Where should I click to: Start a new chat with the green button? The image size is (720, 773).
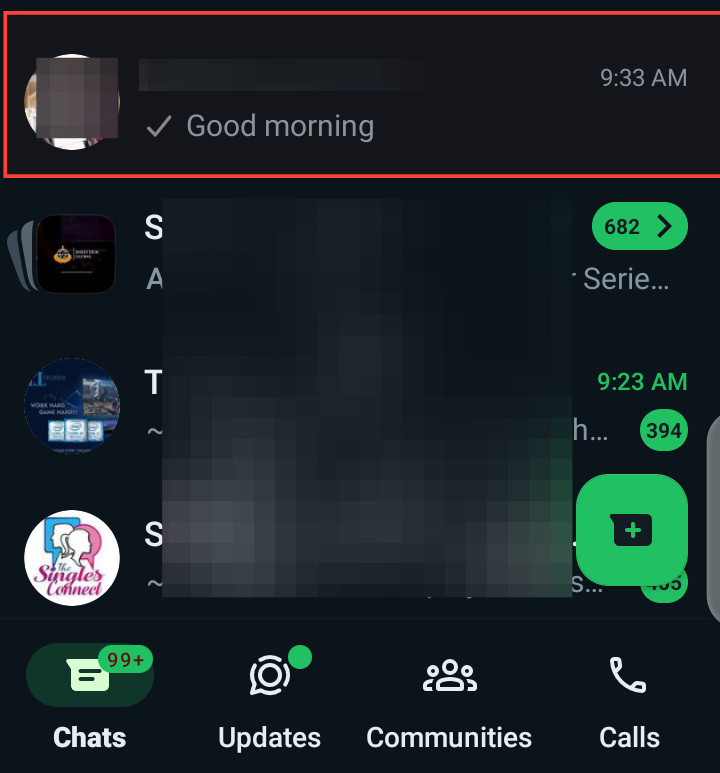(632, 529)
